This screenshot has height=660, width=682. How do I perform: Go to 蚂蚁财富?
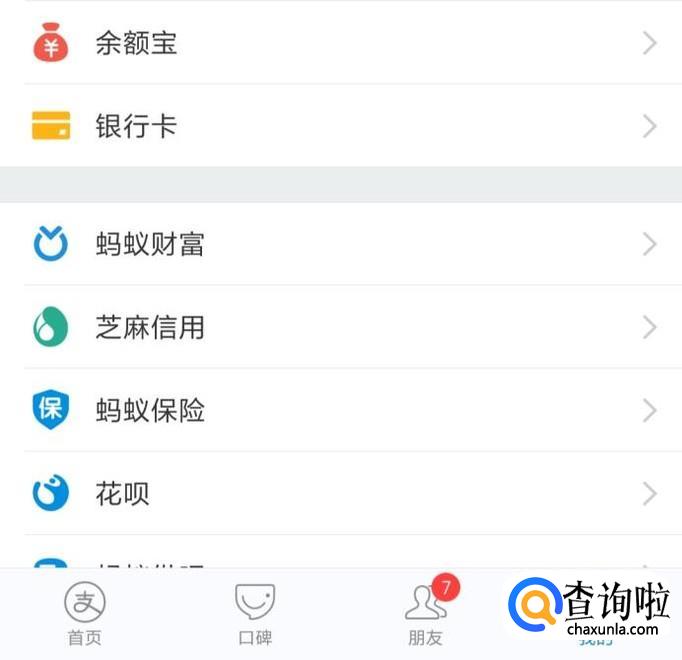[x=340, y=244]
